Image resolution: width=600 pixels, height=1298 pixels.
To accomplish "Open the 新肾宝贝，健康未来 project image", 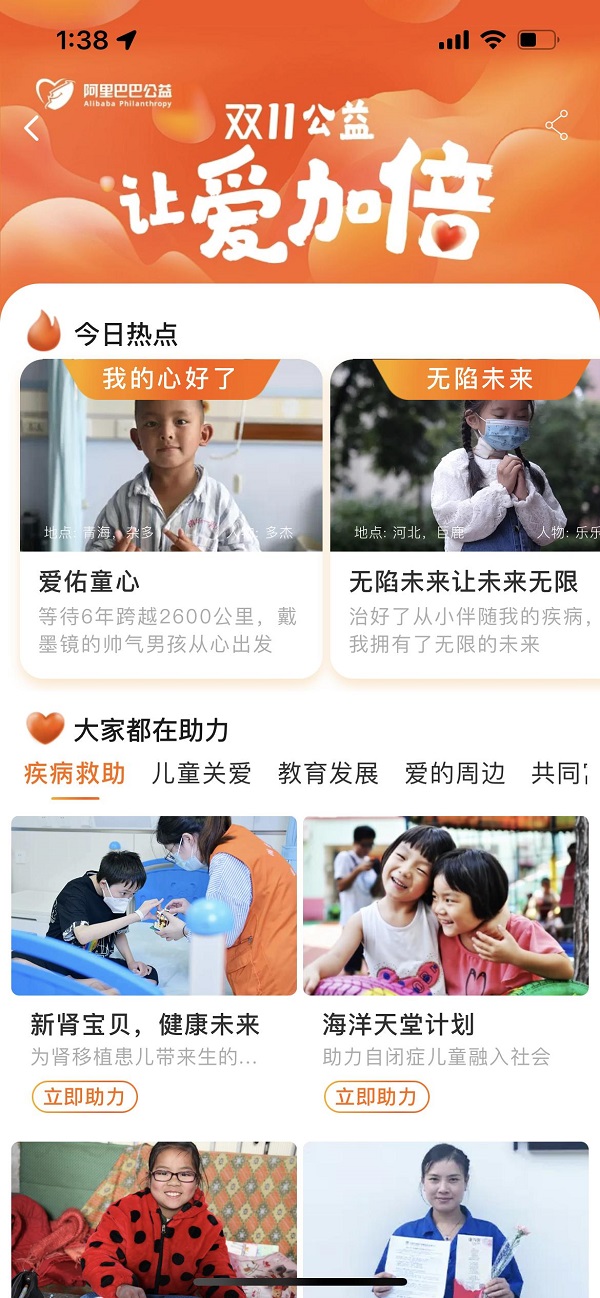I will (154, 905).
